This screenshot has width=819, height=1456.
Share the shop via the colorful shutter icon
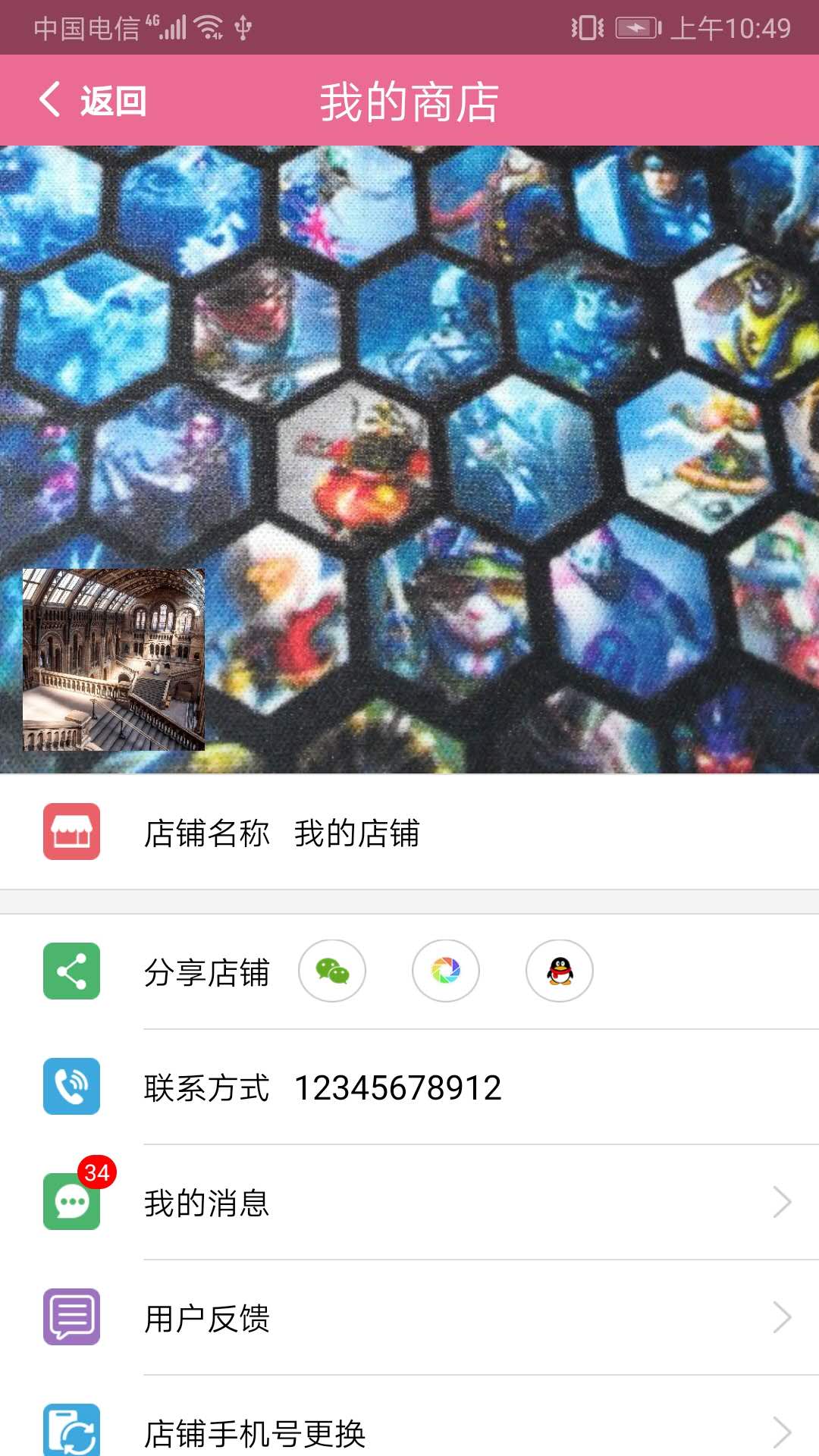(446, 971)
